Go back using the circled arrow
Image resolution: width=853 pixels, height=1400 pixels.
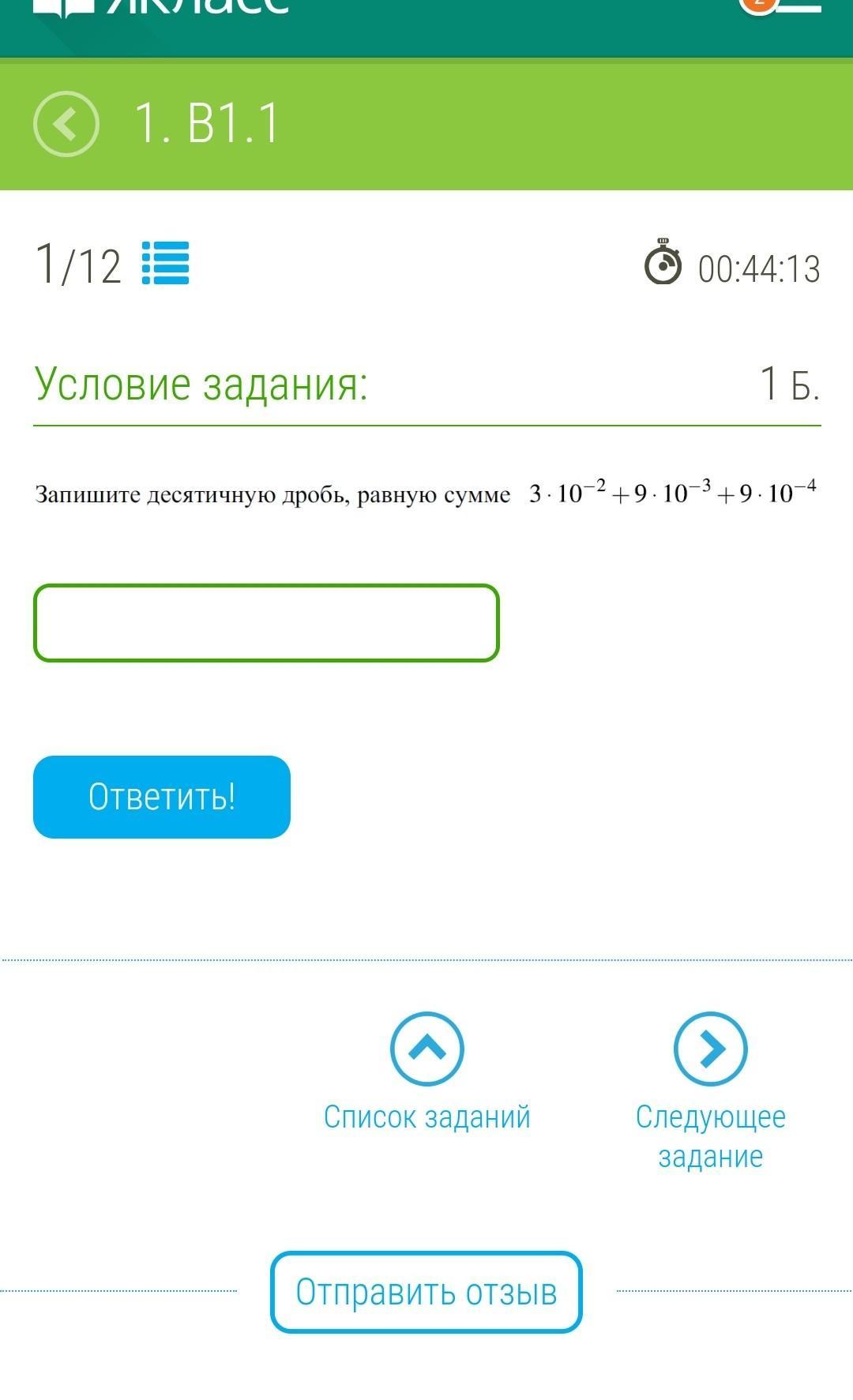pyautogui.click(x=66, y=124)
